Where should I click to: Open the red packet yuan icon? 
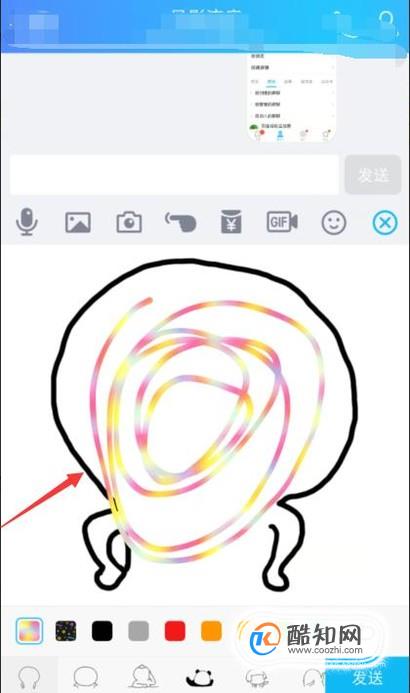pos(231,222)
